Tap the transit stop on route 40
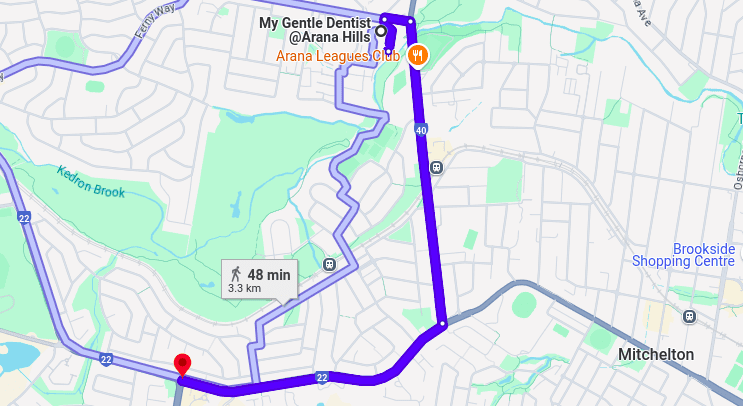This screenshot has width=743, height=406. [x=437, y=167]
